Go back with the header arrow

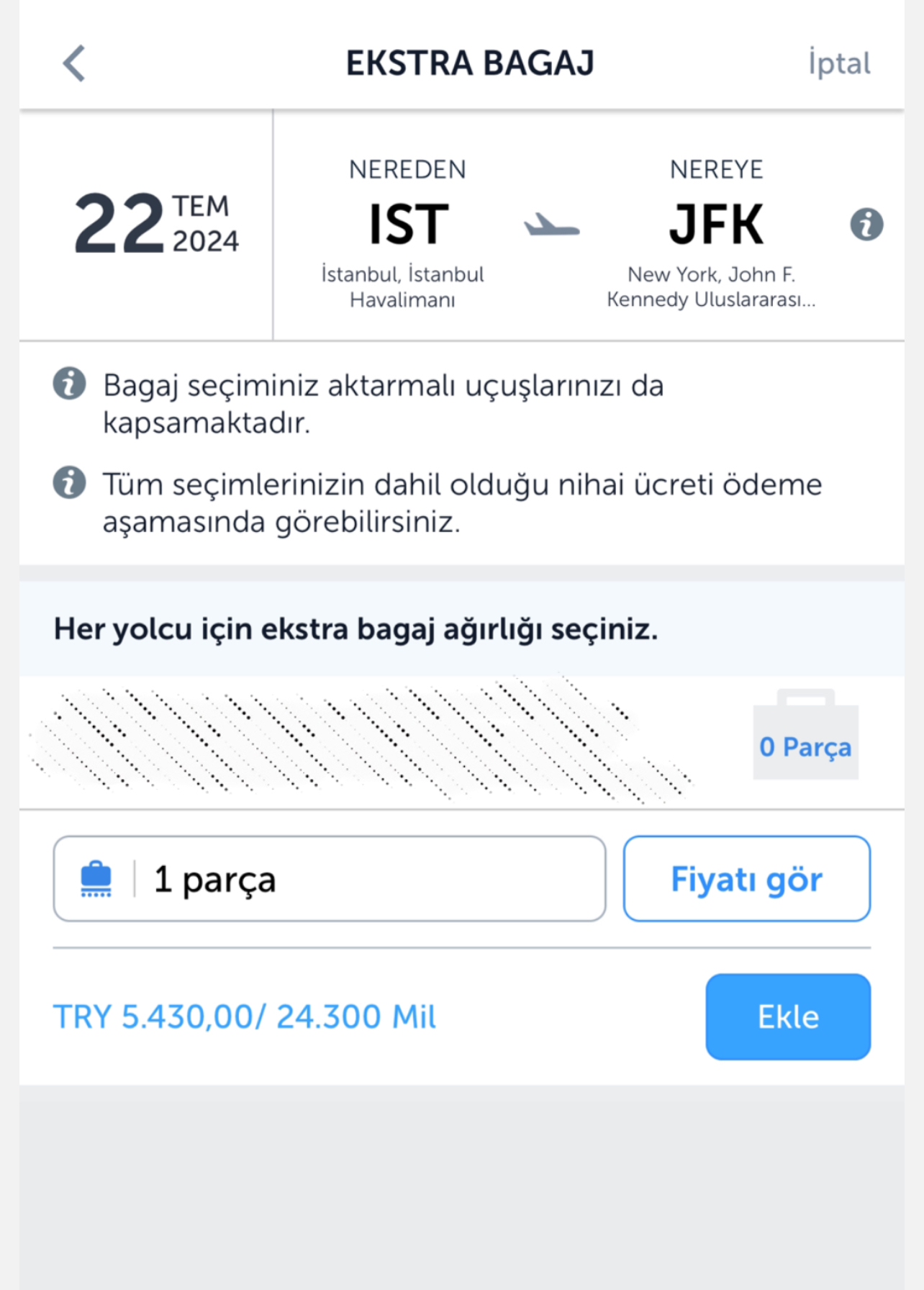(x=74, y=63)
